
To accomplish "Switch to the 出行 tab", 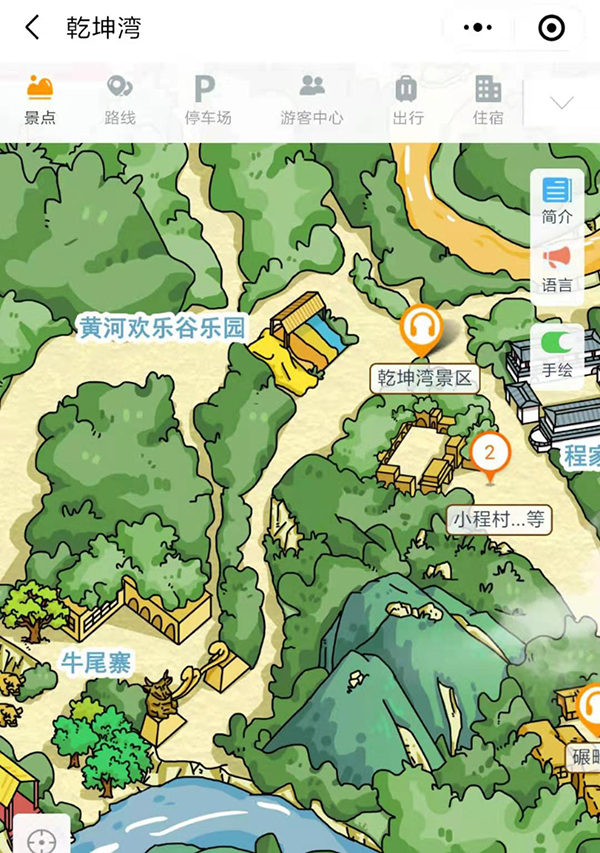I will click(x=407, y=100).
